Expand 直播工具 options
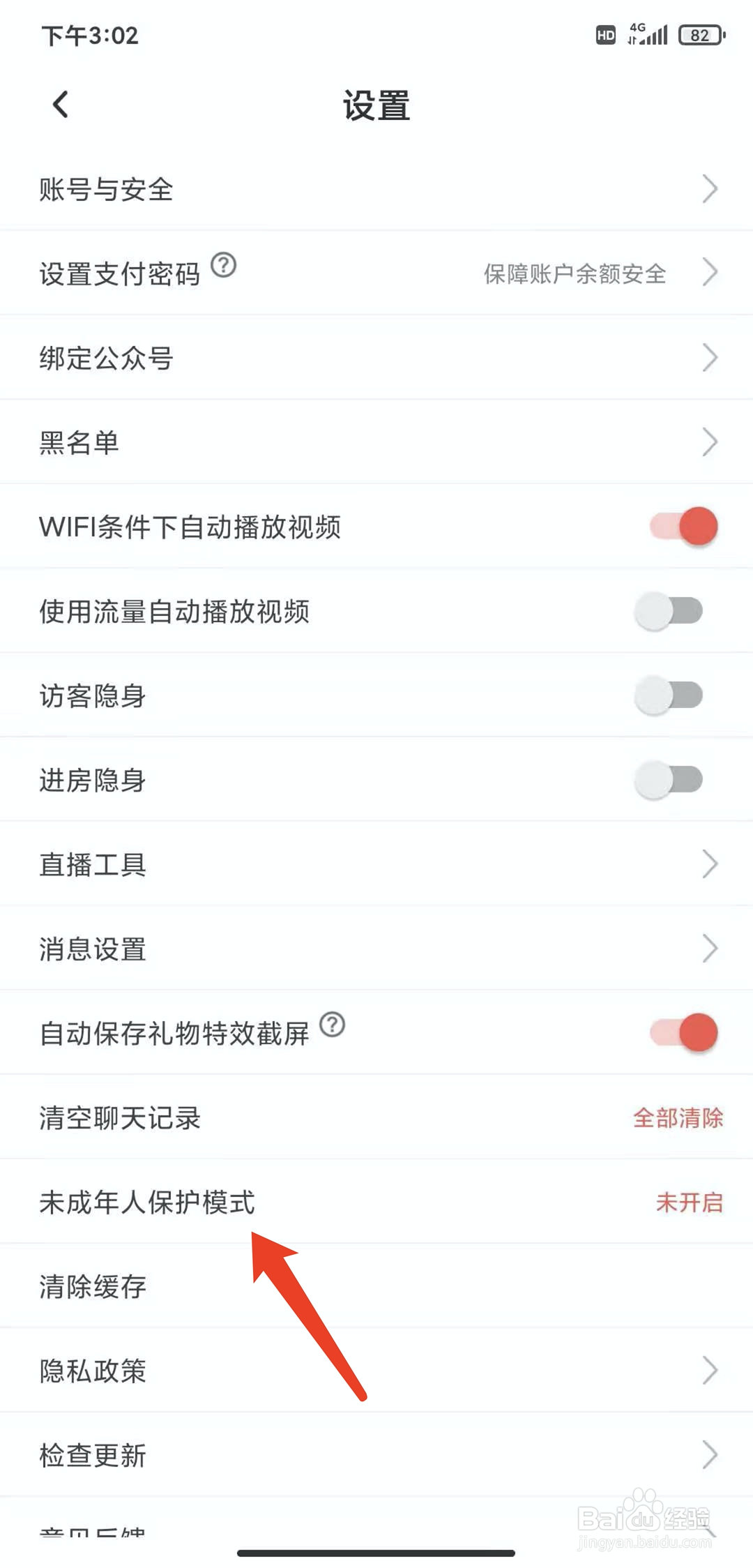Image resolution: width=753 pixels, height=1568 pixels. tap(710, 864)
